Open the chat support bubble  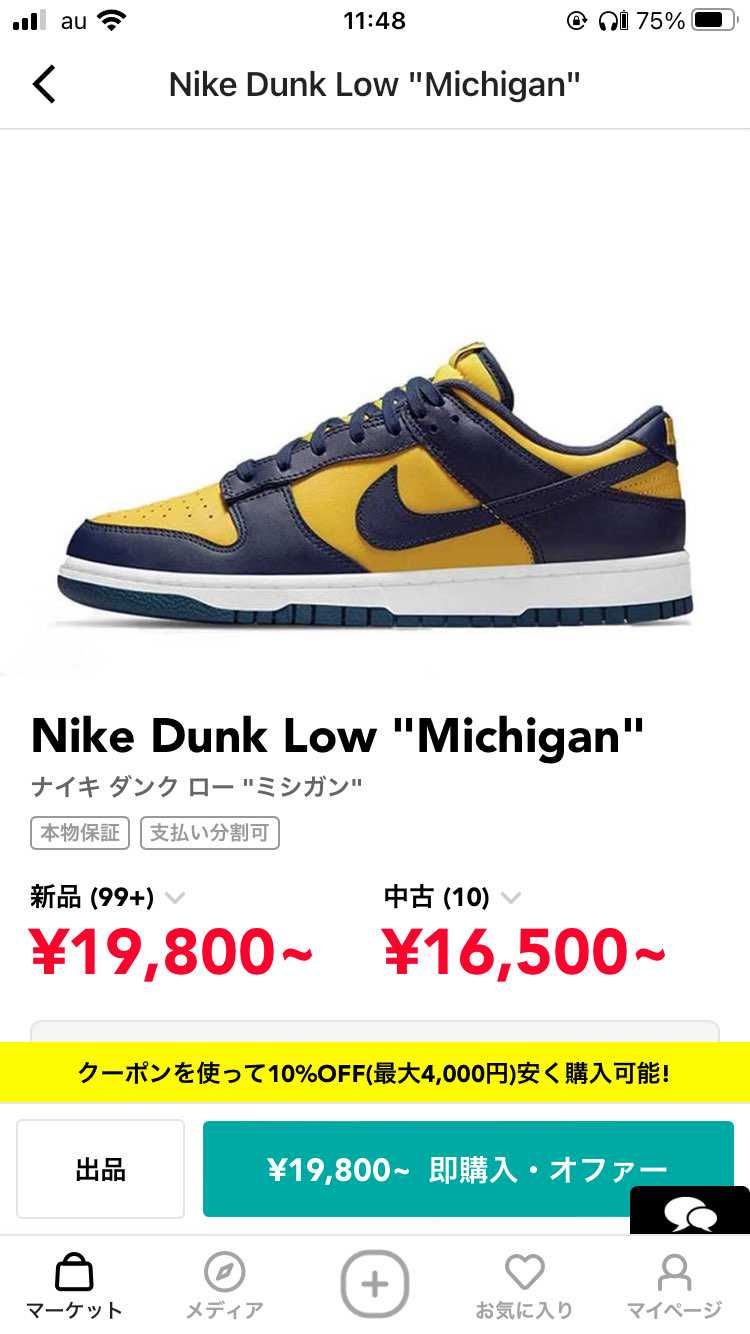tap(690, 1214)
